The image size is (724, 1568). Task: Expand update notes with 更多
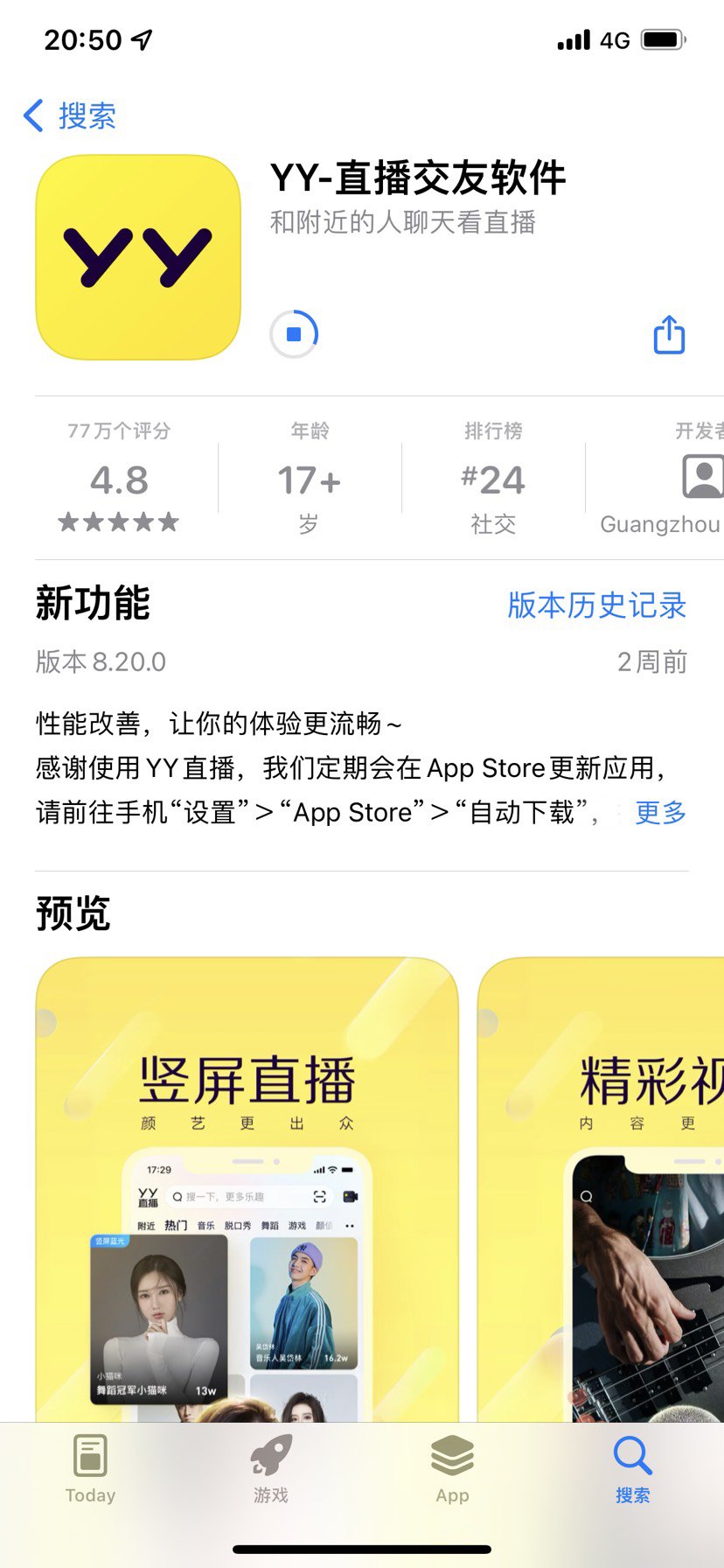[x=660, y=812]
